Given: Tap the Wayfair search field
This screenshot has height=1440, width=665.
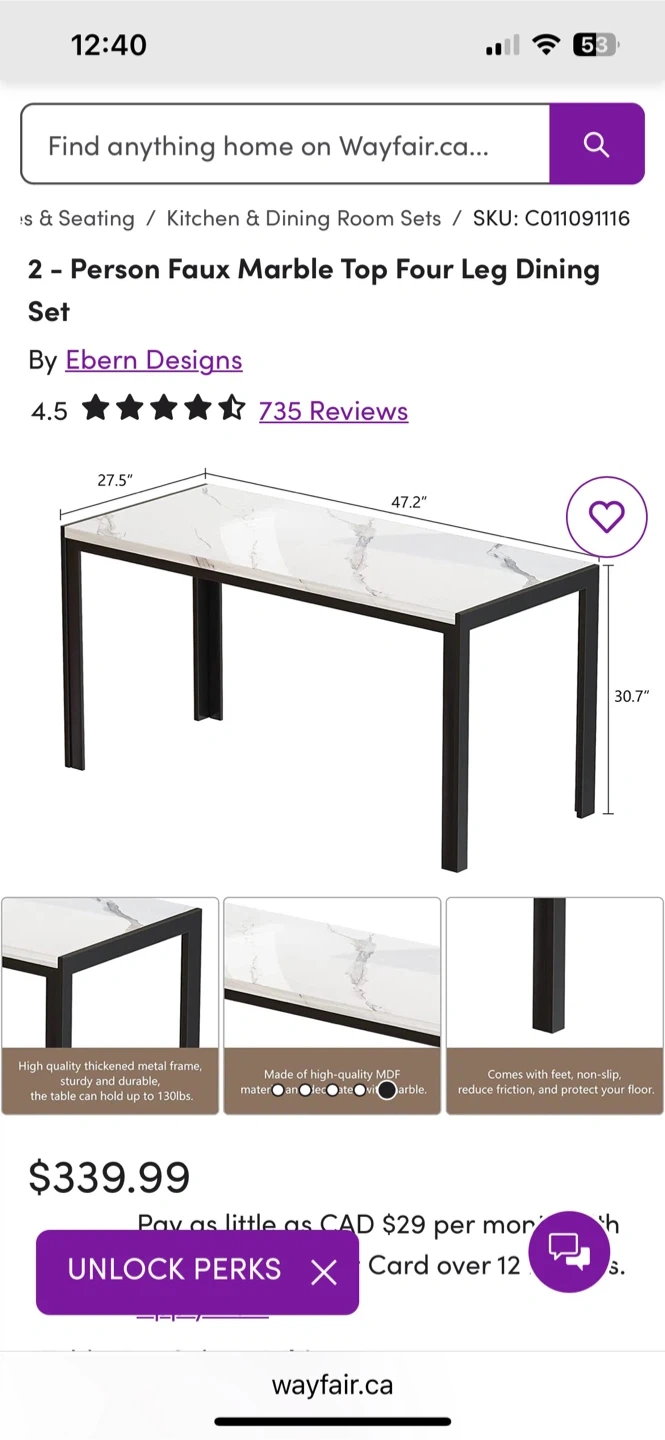Looking at the screenshot, I should [285, 145].
